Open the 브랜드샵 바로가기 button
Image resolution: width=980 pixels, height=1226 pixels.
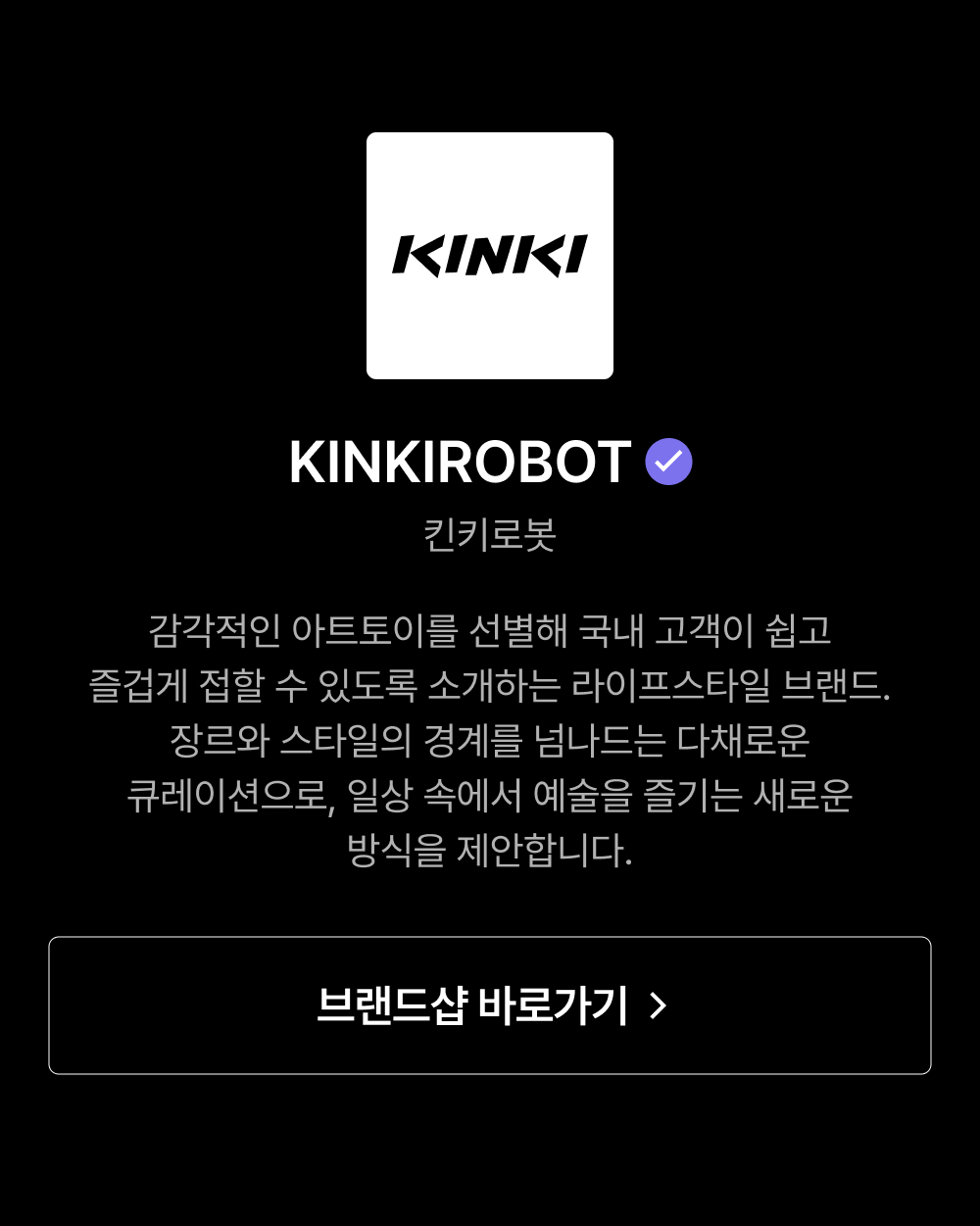tap(490, 1005)
